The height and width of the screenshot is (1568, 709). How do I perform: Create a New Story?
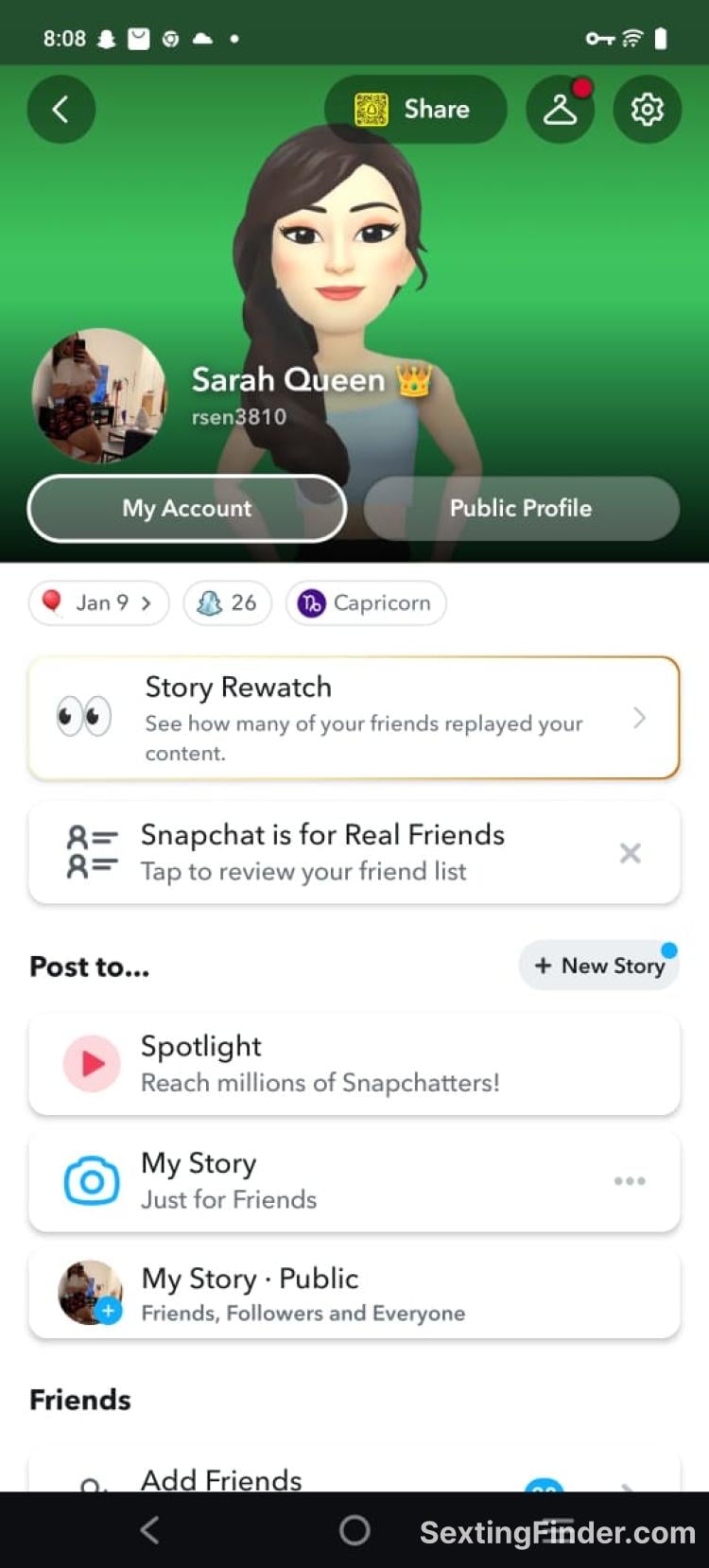coord(599,966)
